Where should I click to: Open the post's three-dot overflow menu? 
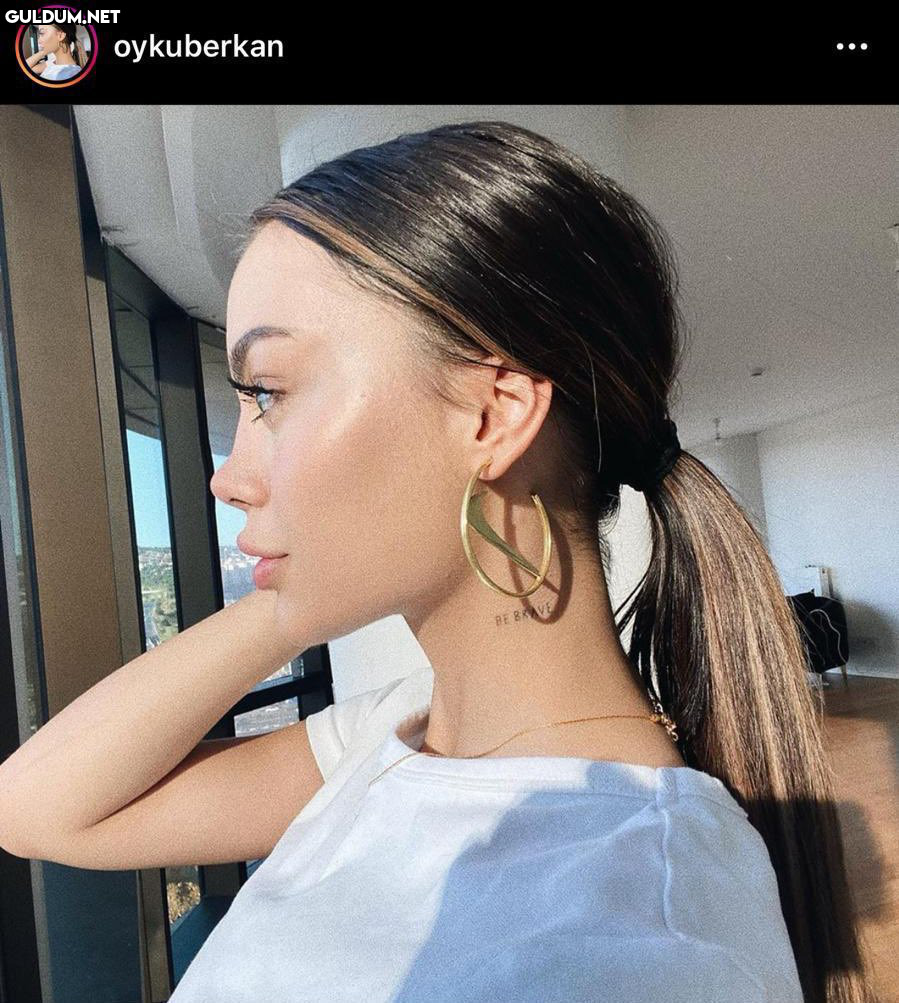(851, 47)
